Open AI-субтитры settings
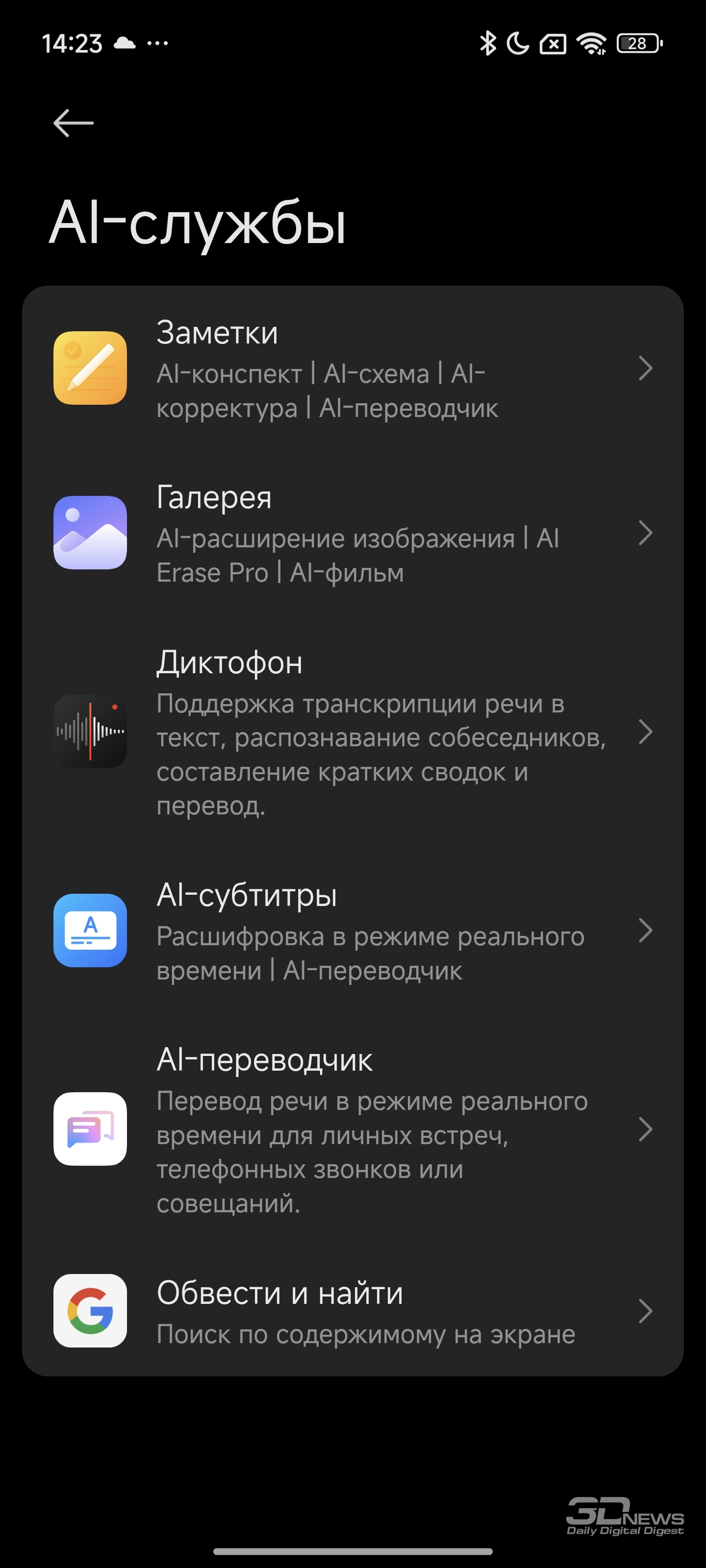Image resolution: width=706 pixels, height=1568 pixels. pos(353,931)
